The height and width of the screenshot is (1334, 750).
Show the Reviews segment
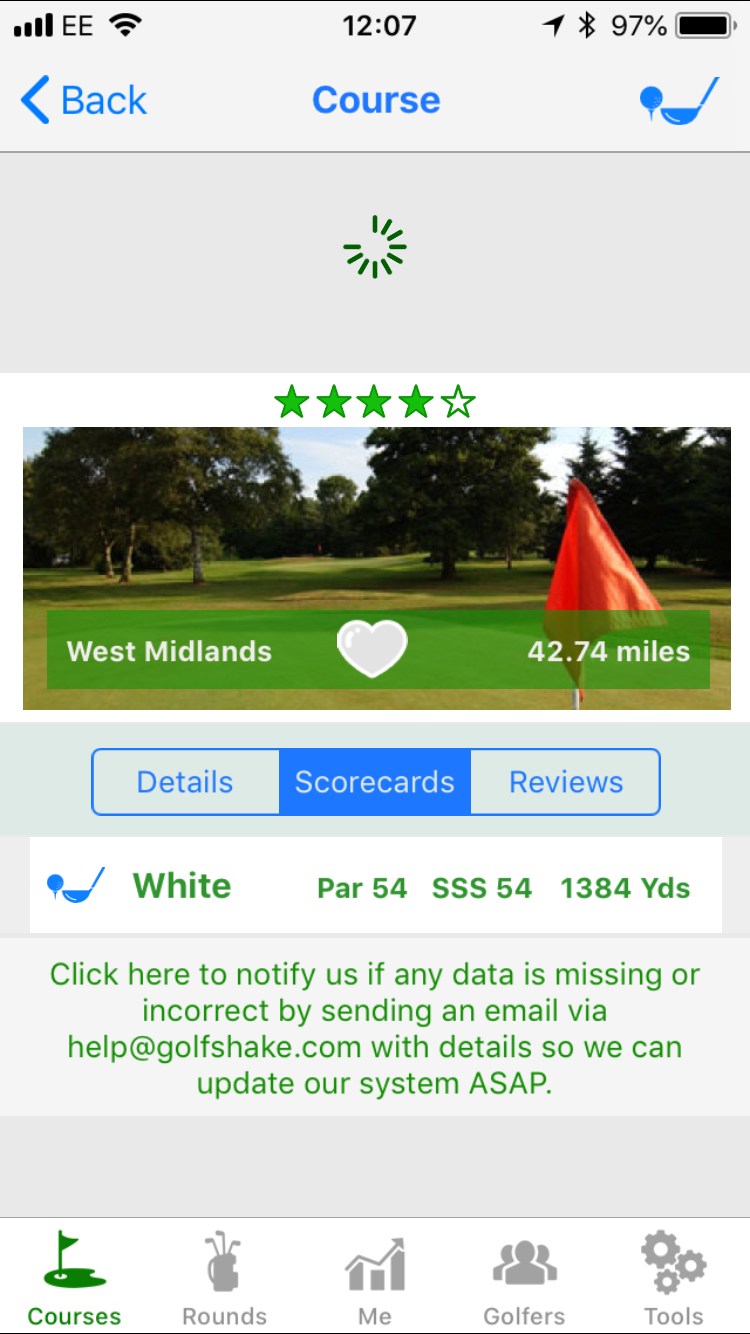click(x=566, y=782)
